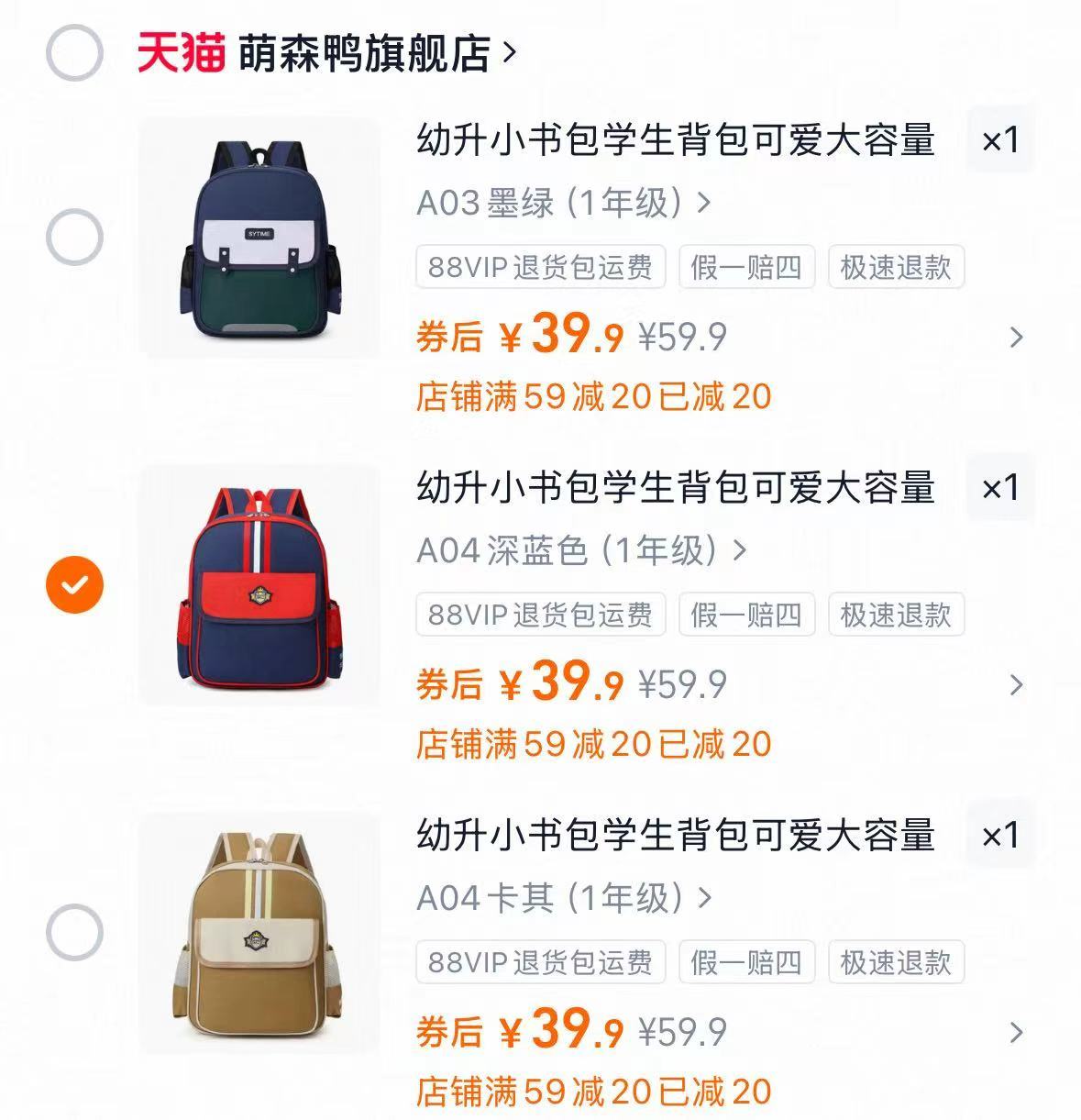Click the 88VIP 退货包运费 tag on first item
The image size is (1081, 1120).
point(541,268)
